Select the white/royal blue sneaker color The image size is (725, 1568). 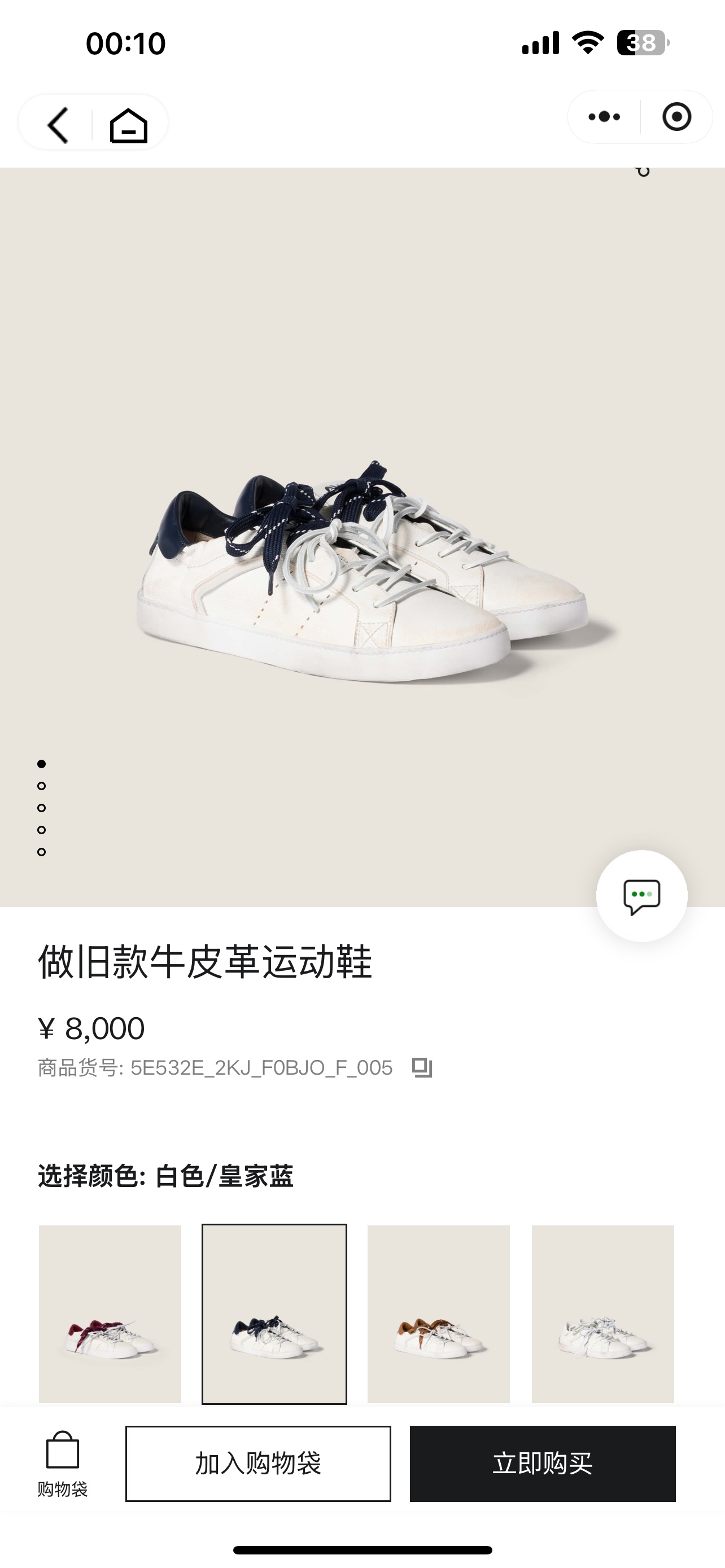click(274, 1313)
